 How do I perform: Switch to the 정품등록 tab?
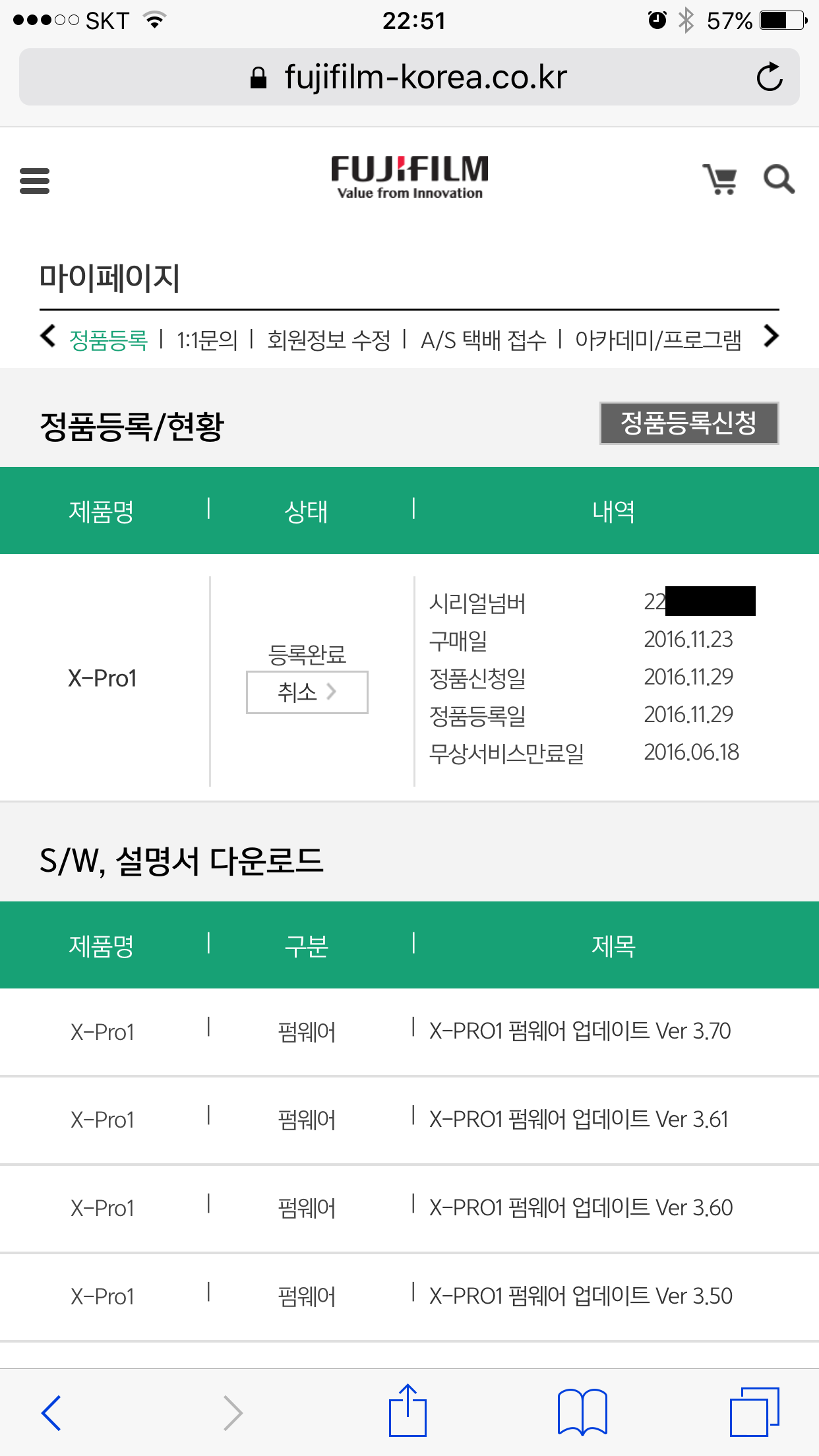point(109,340)
